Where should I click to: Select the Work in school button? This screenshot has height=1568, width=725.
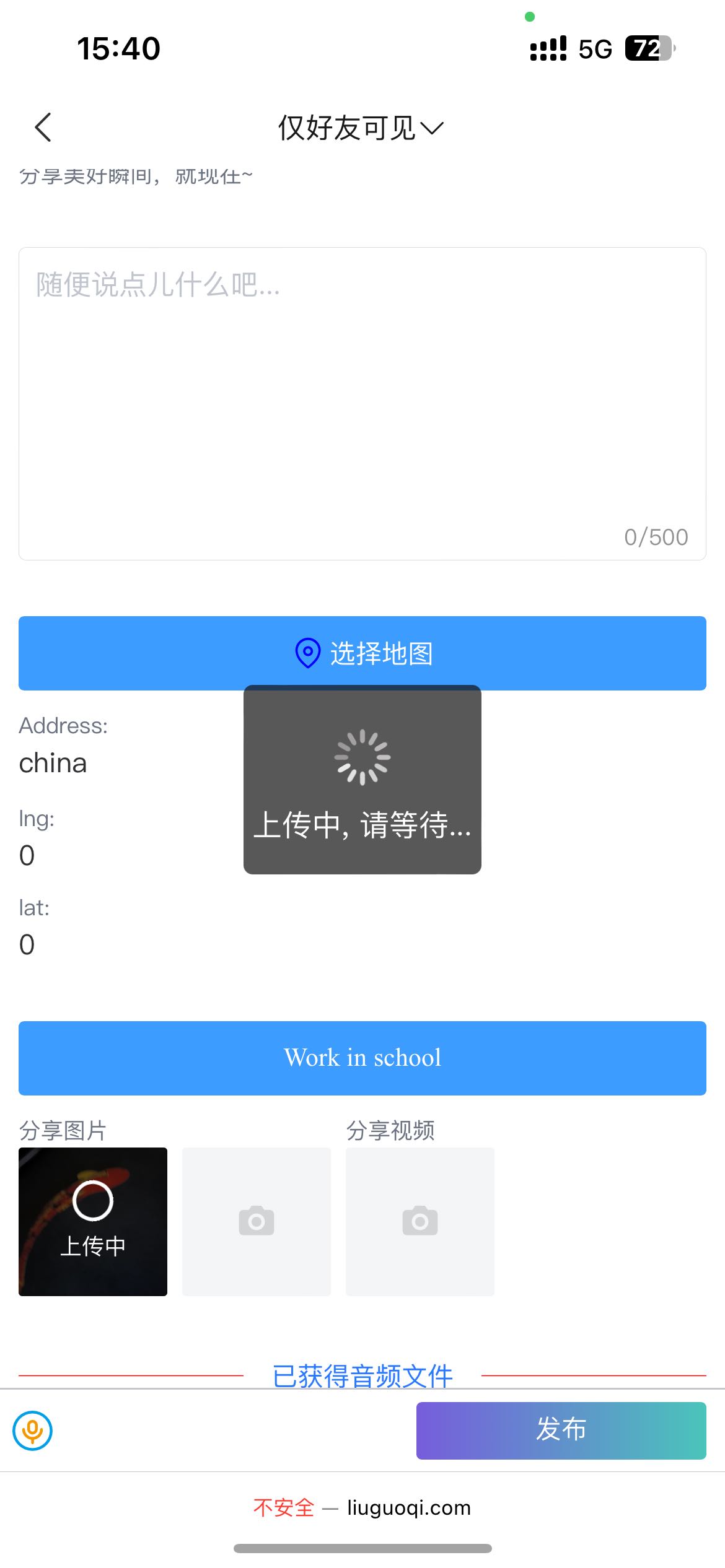[362, 1058]
